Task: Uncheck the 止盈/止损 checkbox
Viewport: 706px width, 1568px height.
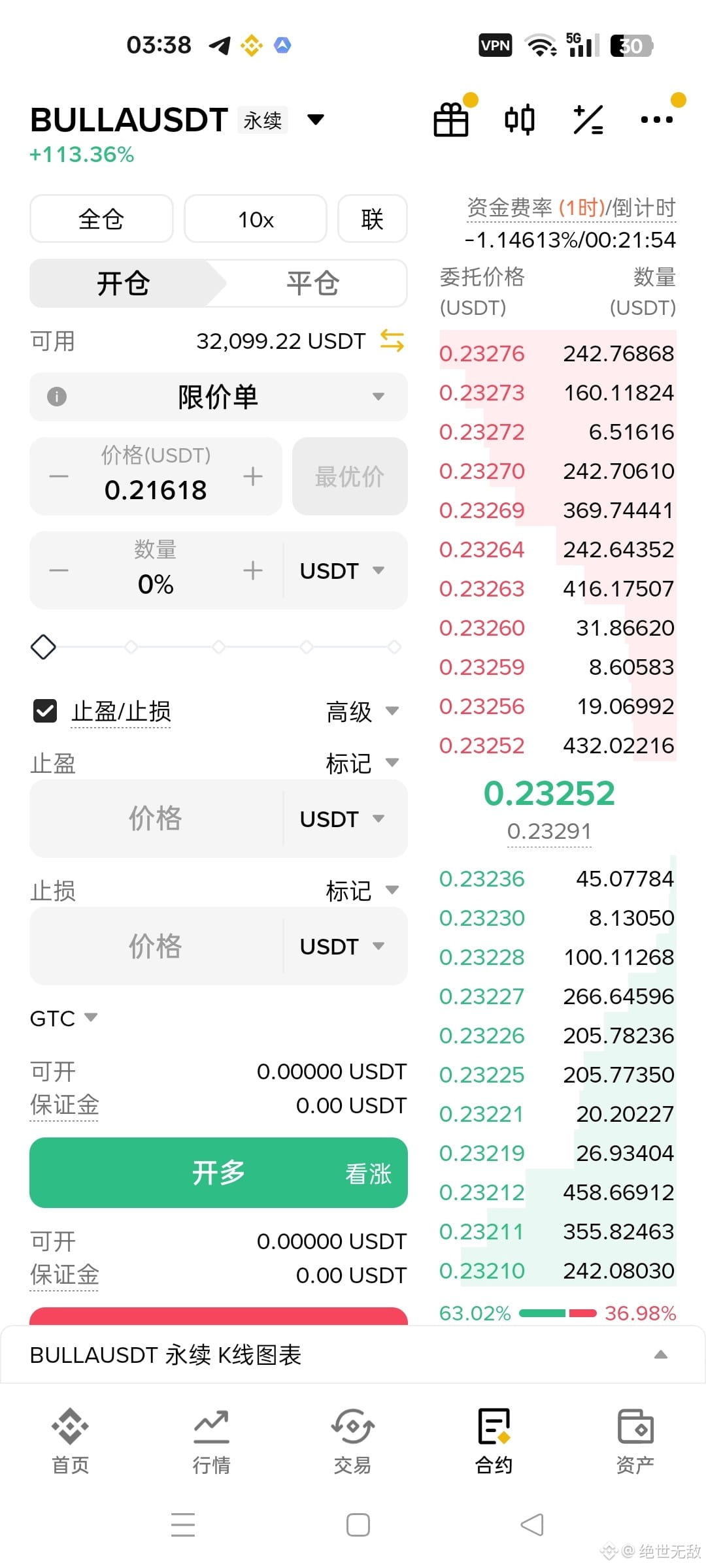Action: 44,711
